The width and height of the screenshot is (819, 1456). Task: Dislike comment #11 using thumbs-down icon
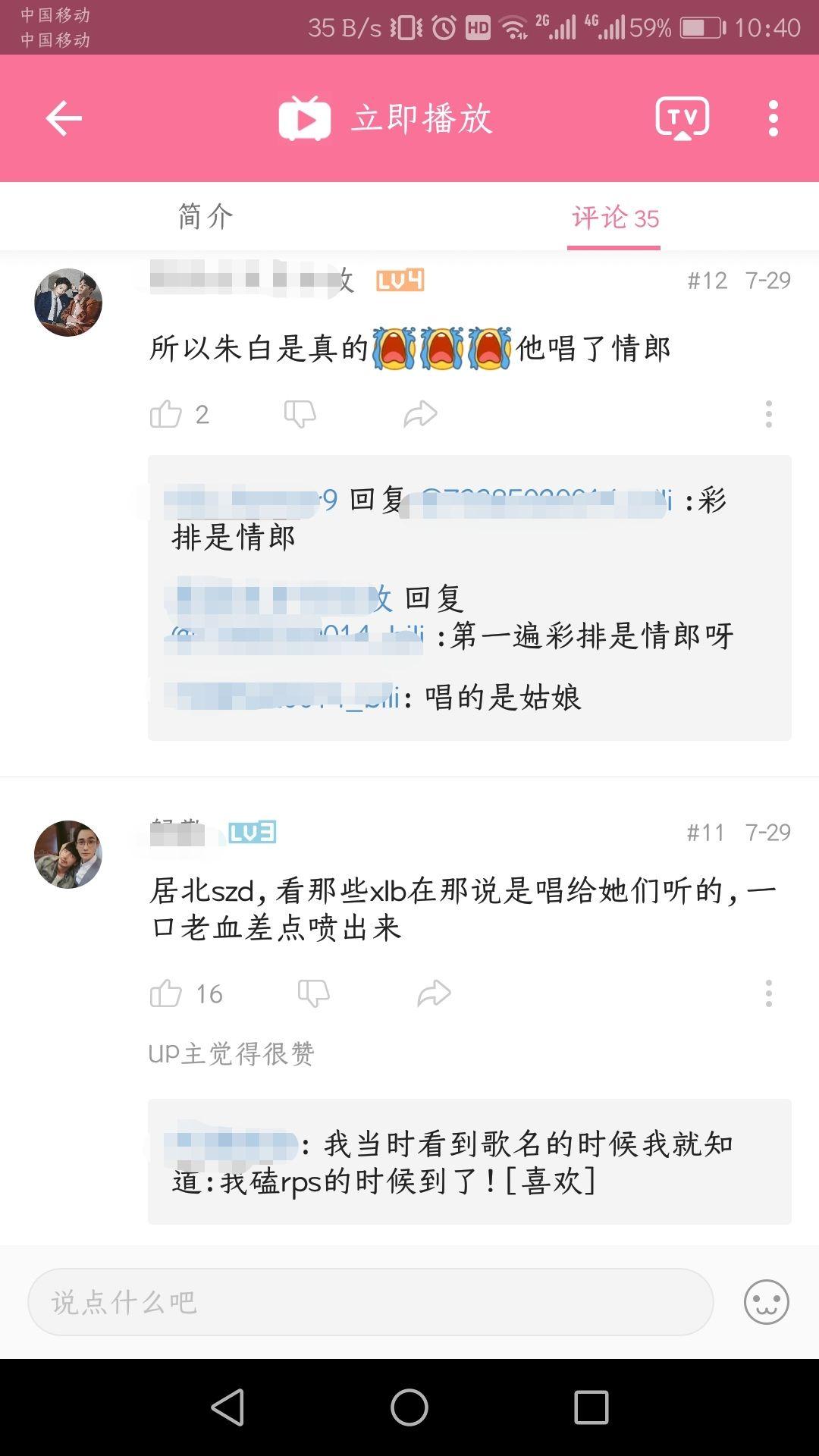(x=312, y=993)
